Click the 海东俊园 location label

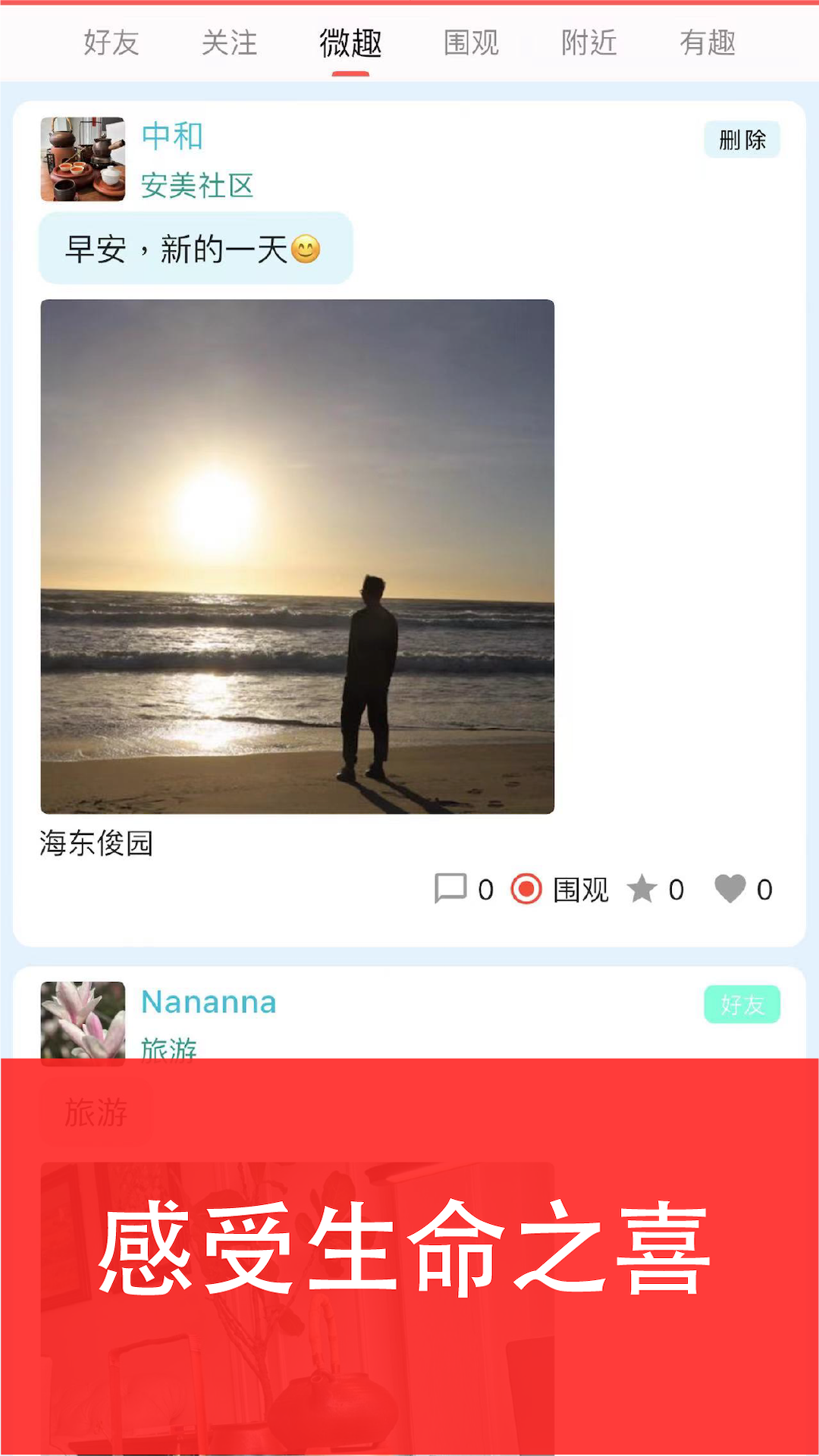96,844
